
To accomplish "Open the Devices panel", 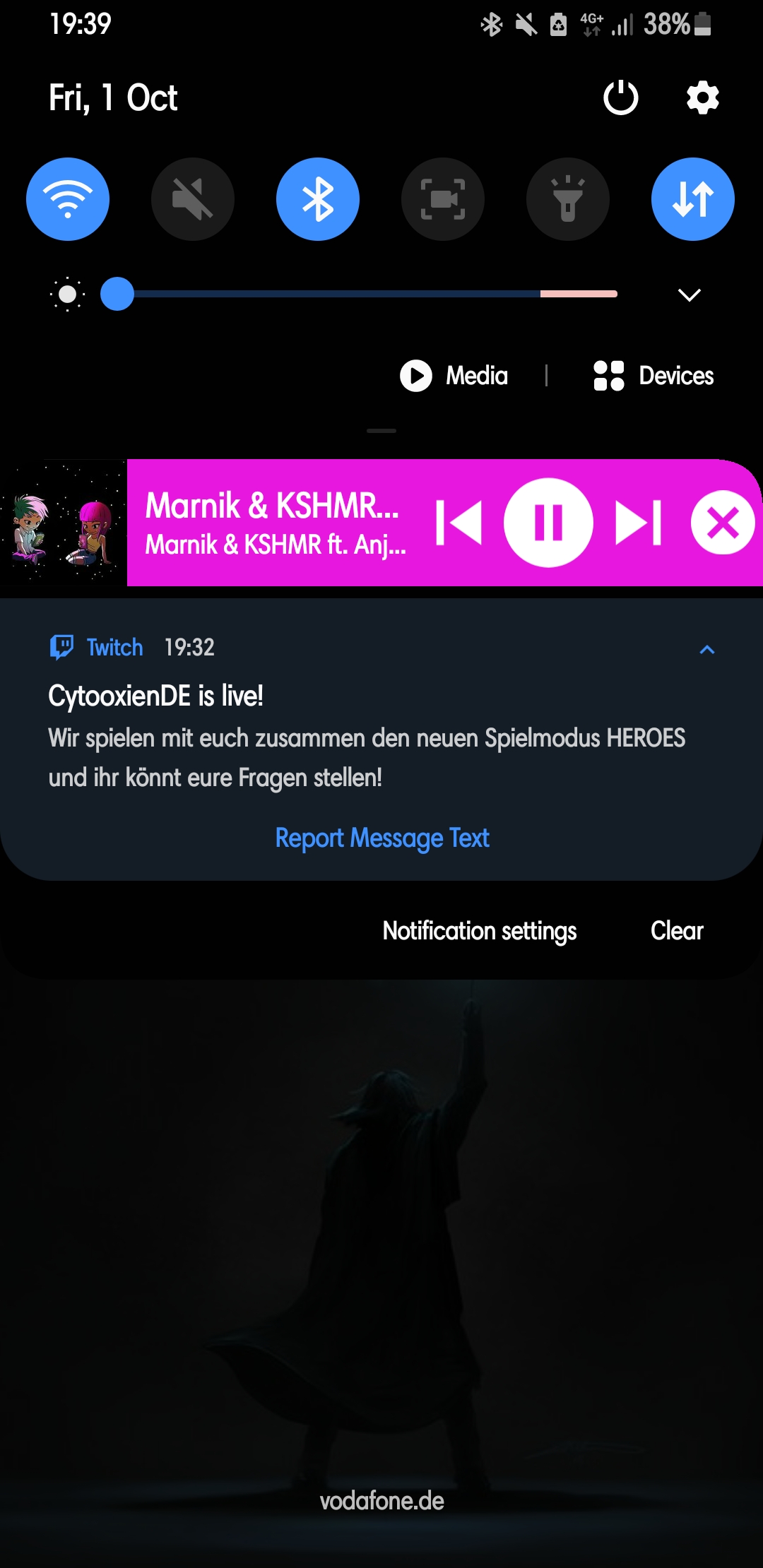I will point(653,376).
